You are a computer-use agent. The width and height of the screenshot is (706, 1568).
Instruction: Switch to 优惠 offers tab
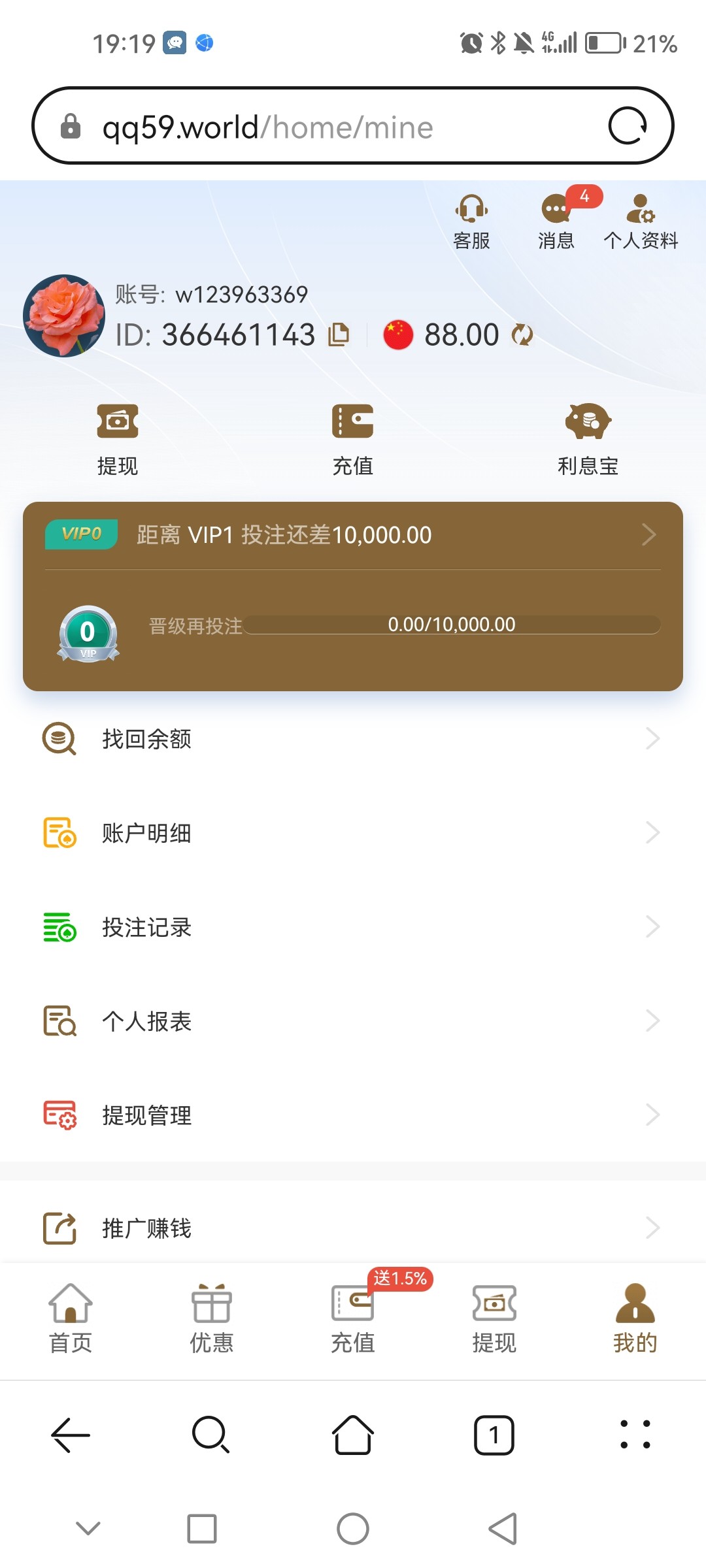click(x=212, y=1318)
